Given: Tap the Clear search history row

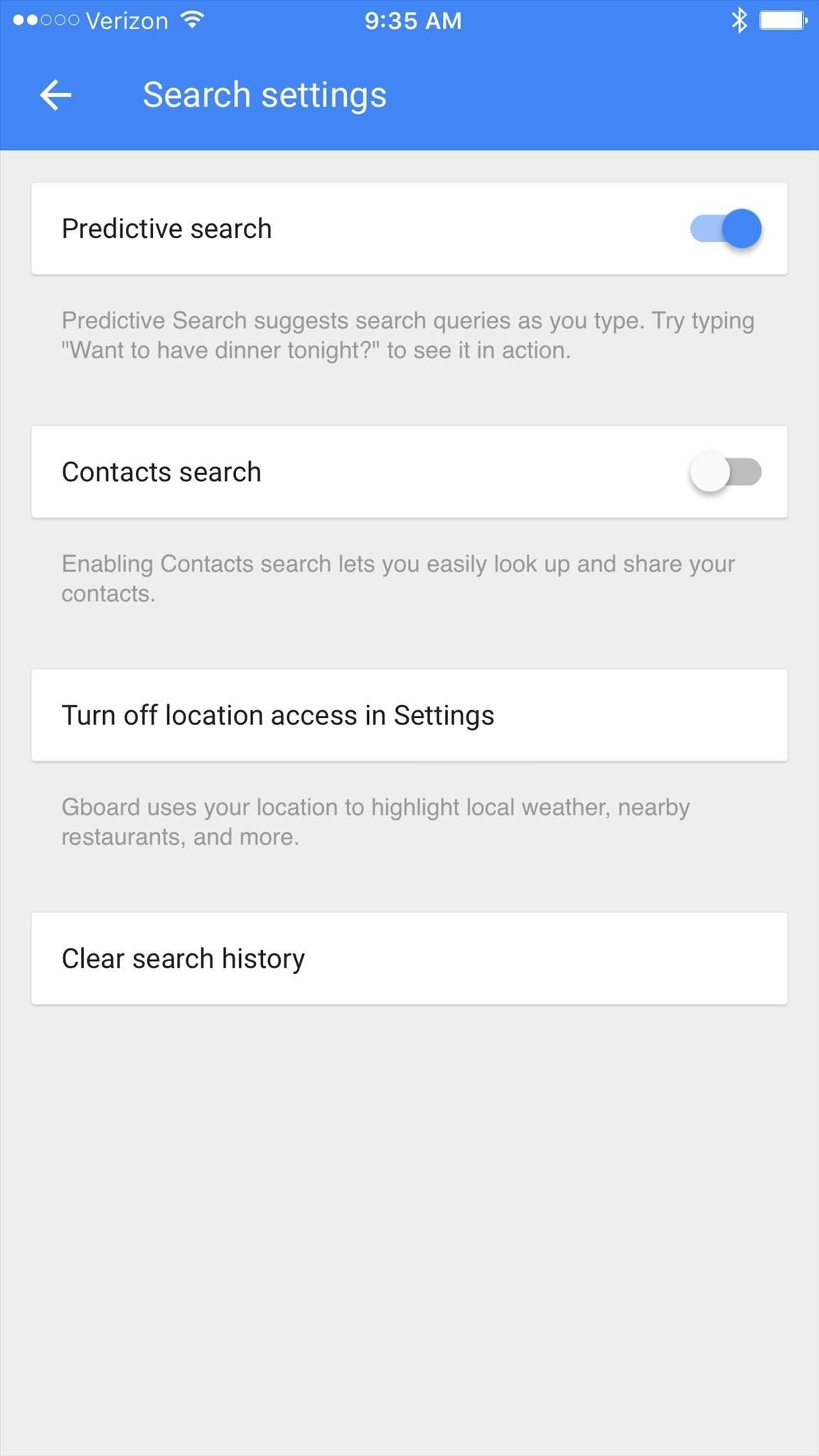Looking at the screenshot, I should coord(409,958).
